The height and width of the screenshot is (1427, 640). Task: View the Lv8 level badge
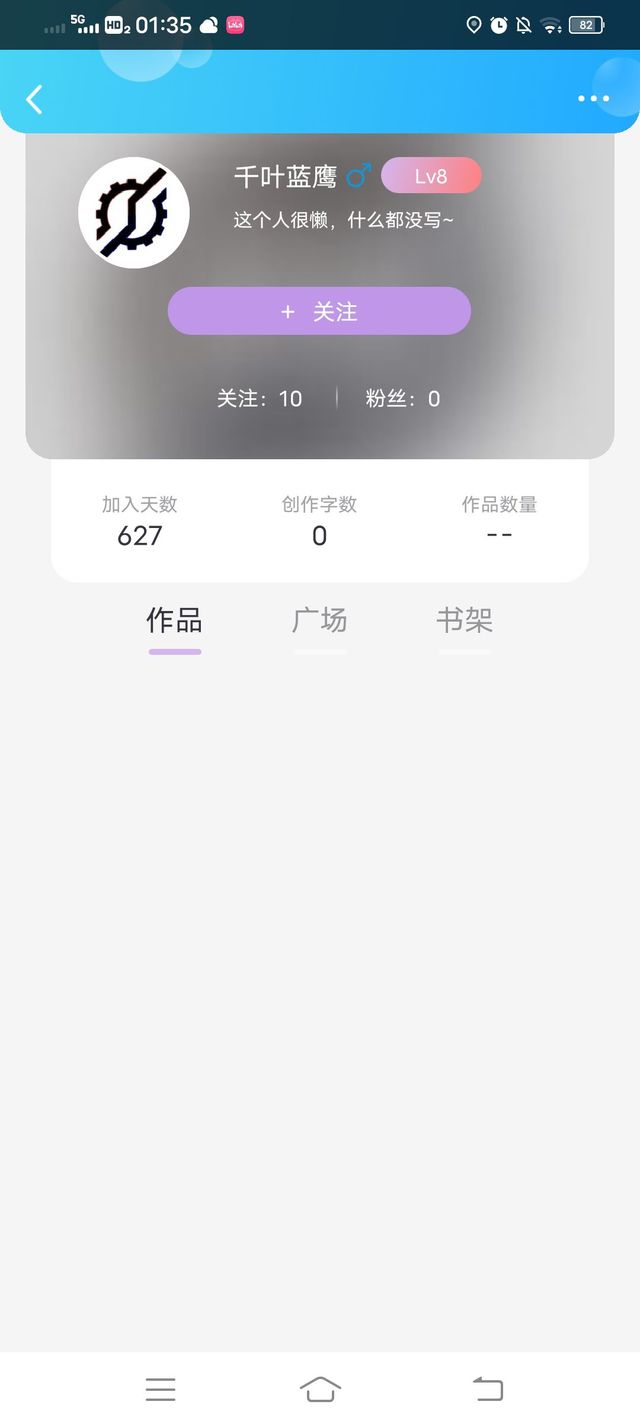click(431, 176)
